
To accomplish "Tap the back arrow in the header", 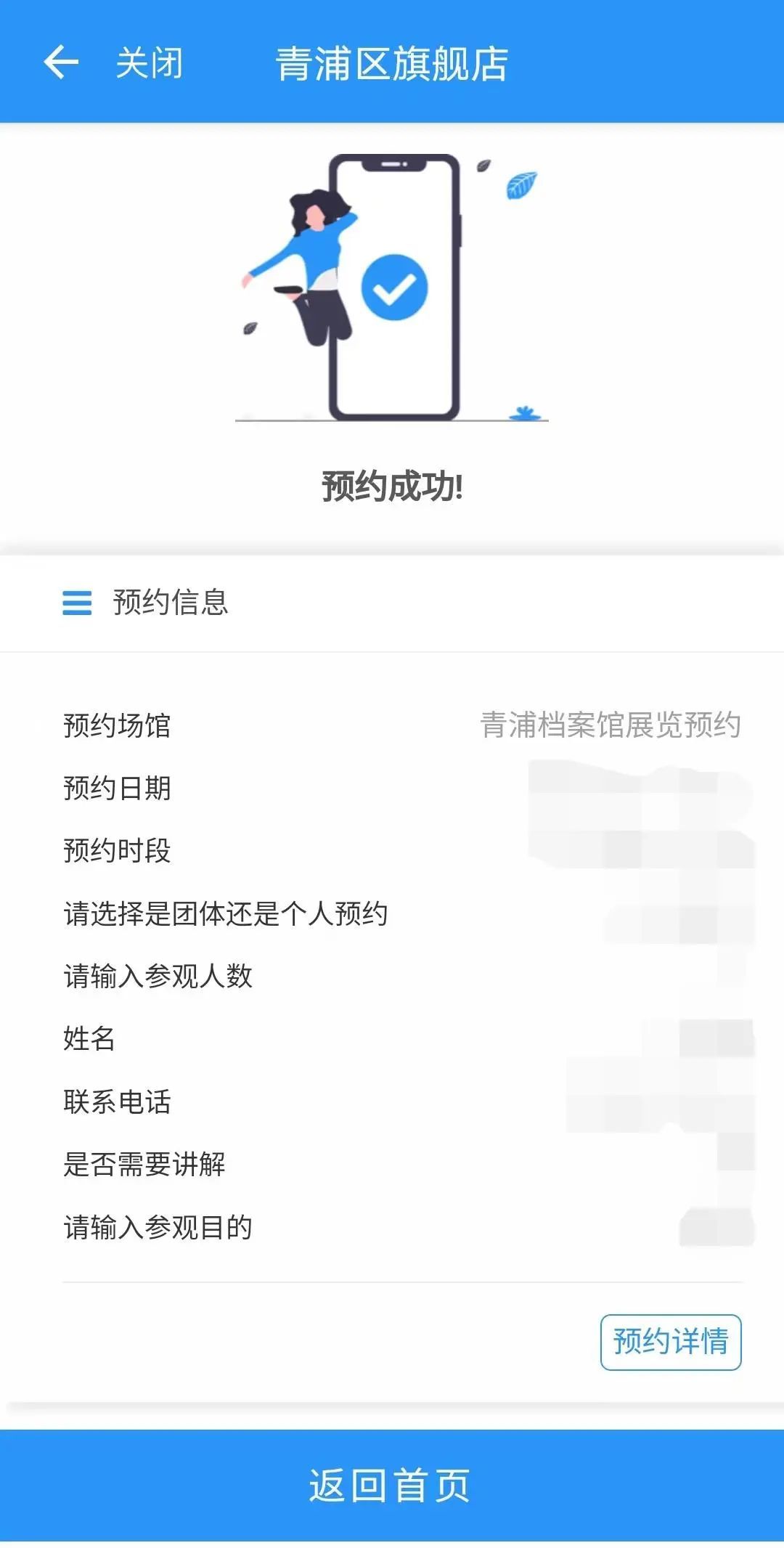I will click(x=61, y=62).
